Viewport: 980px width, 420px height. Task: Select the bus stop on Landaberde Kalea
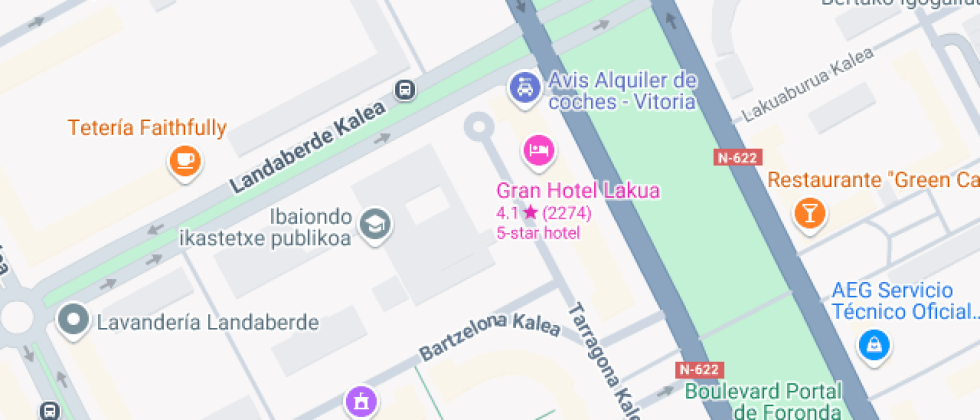pos(405,90)
